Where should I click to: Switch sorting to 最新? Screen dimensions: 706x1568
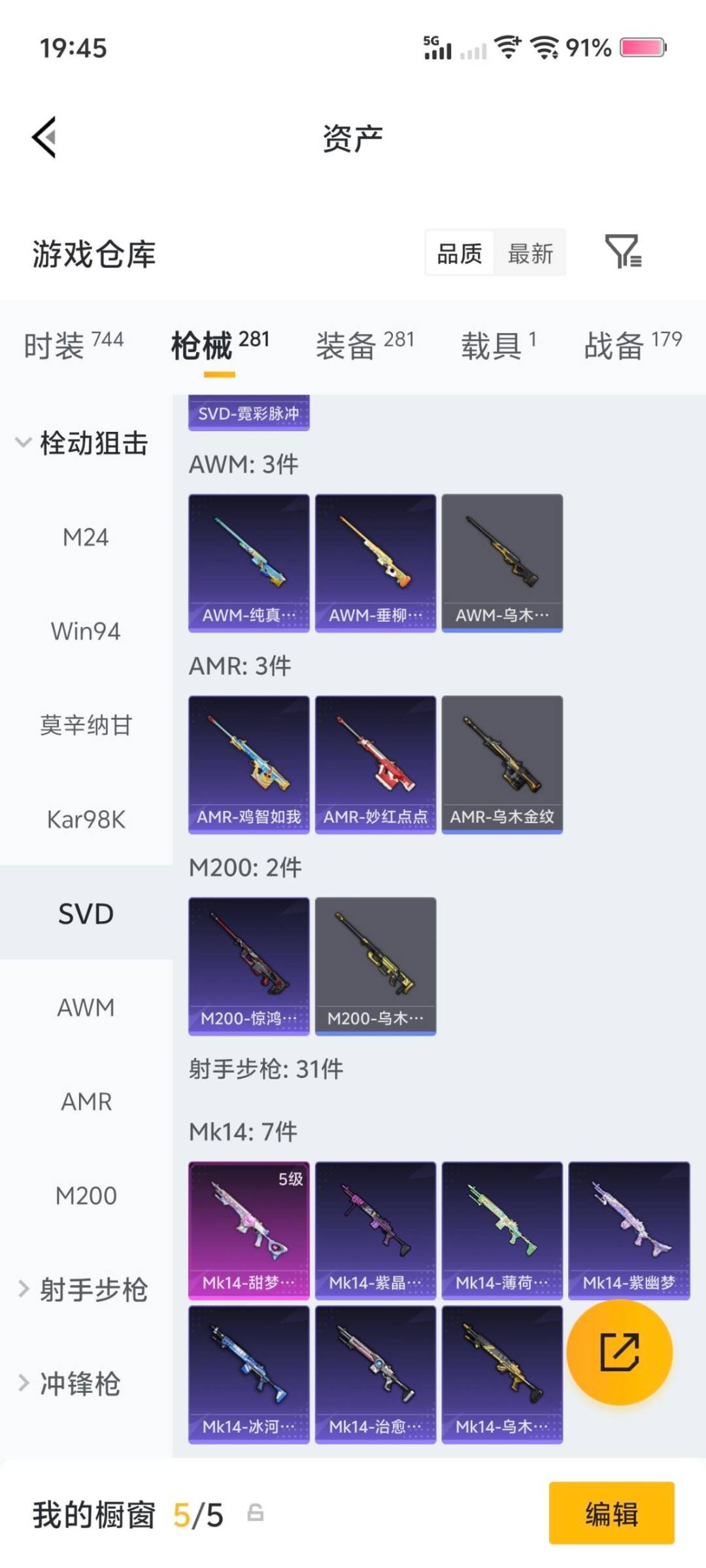531,253
